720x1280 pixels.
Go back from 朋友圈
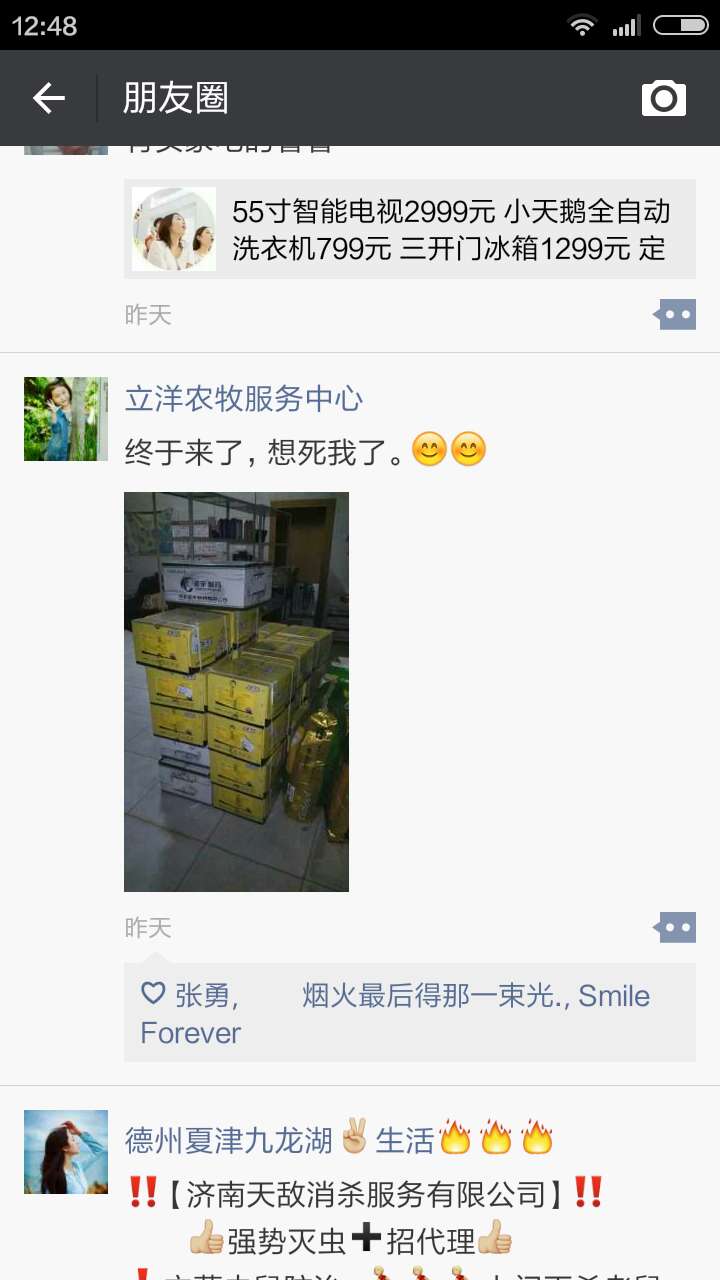[48, 98]
